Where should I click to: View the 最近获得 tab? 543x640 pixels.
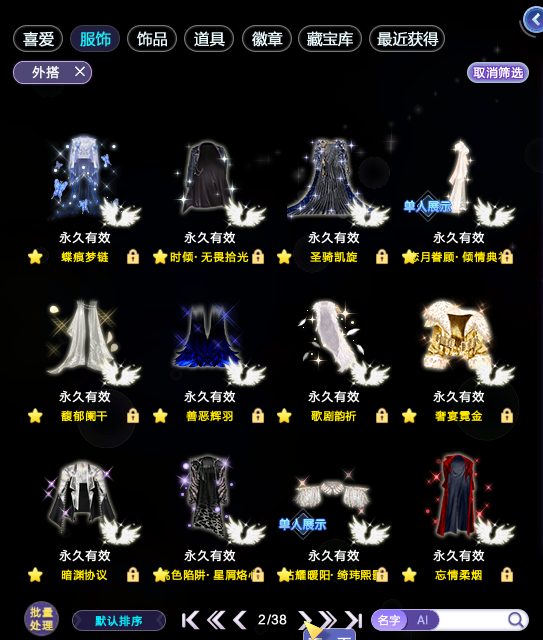click(x=407, y=39)
